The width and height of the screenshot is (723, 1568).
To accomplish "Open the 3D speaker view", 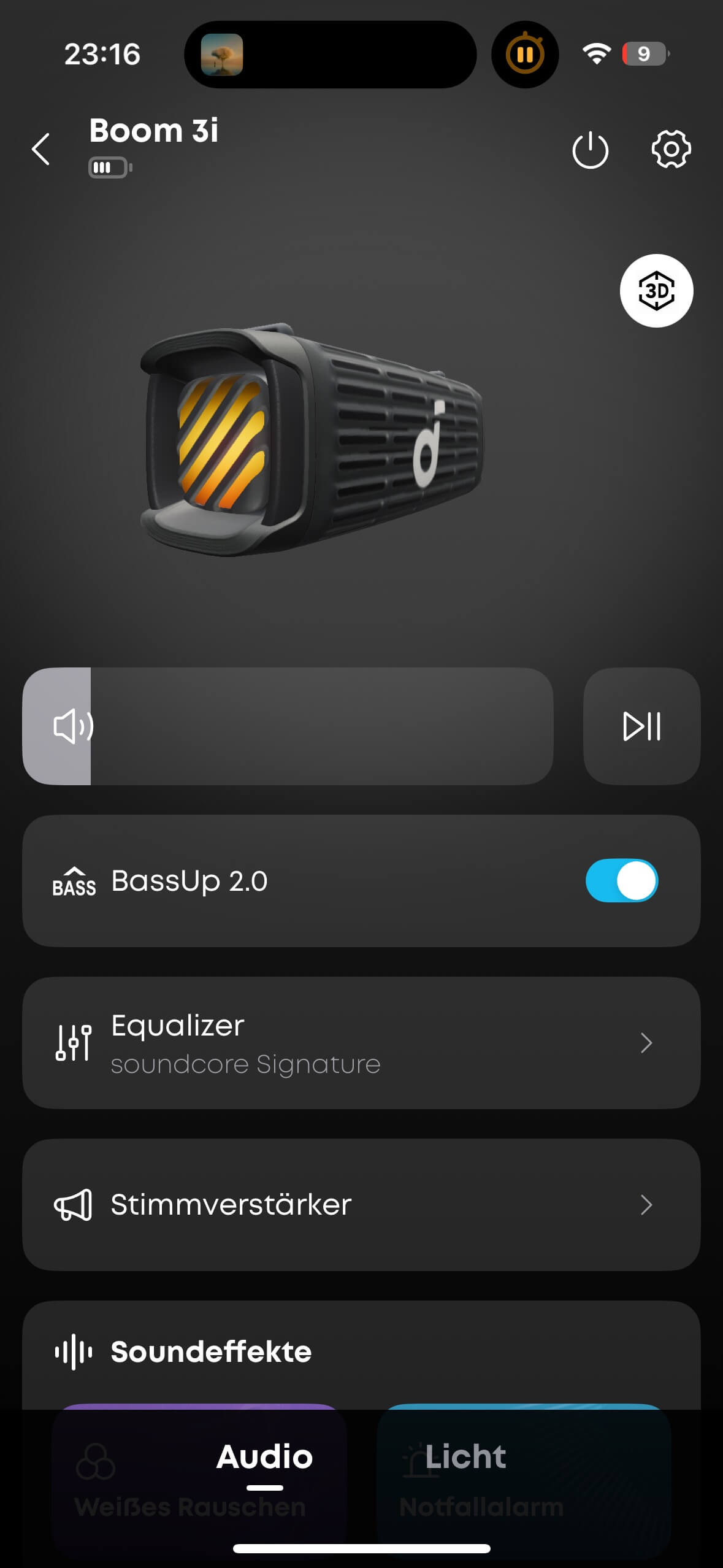I will click(x=656, y=291).
